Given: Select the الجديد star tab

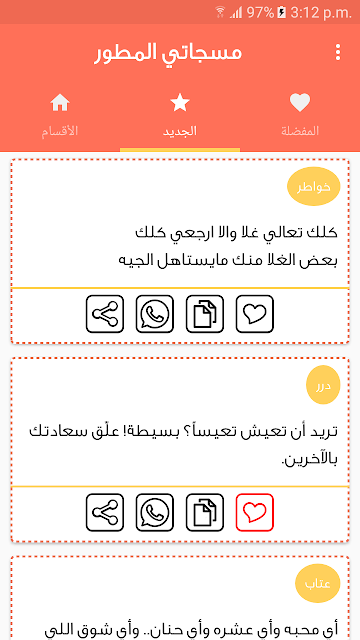Looking at the screenshot, I should 180,115.
